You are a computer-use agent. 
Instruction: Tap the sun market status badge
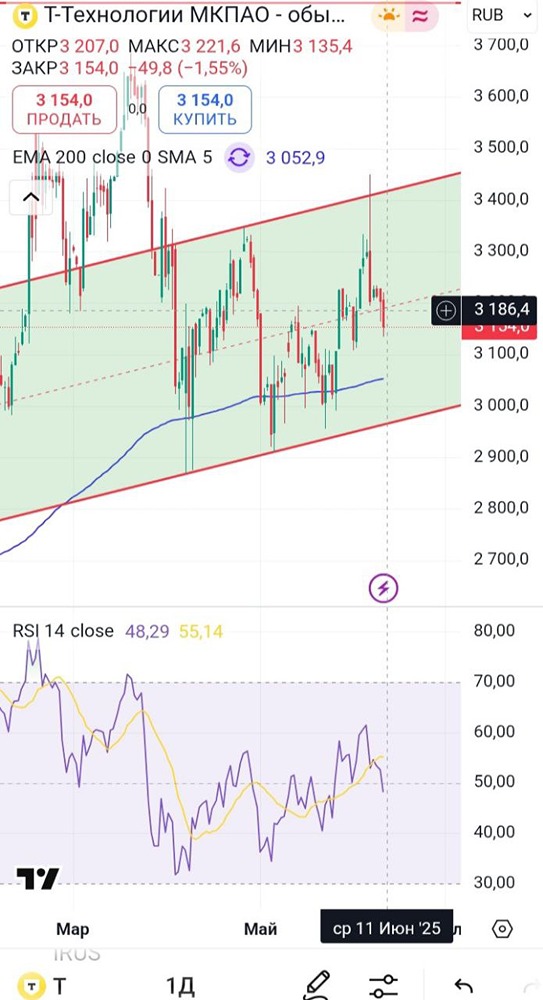(389, 16)
